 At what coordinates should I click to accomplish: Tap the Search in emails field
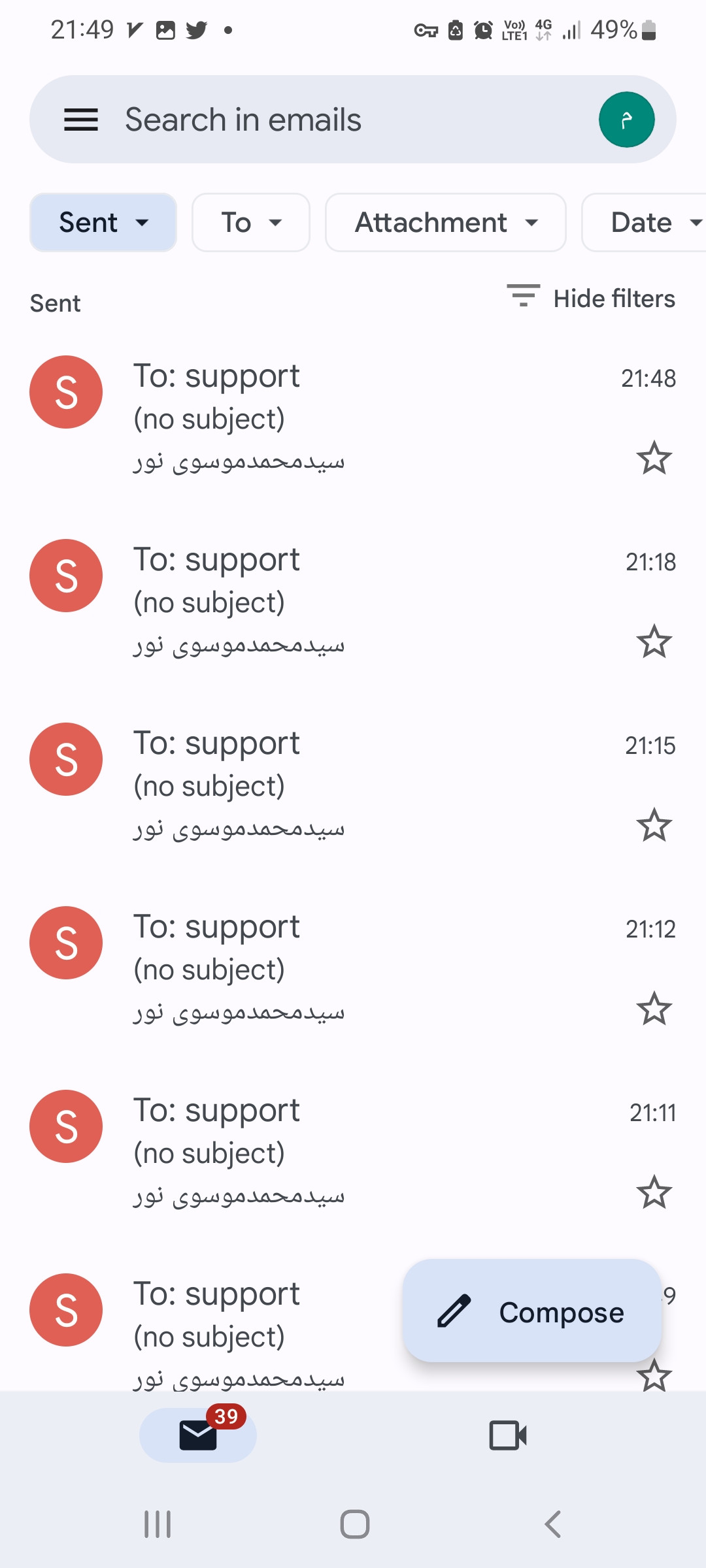327,120
